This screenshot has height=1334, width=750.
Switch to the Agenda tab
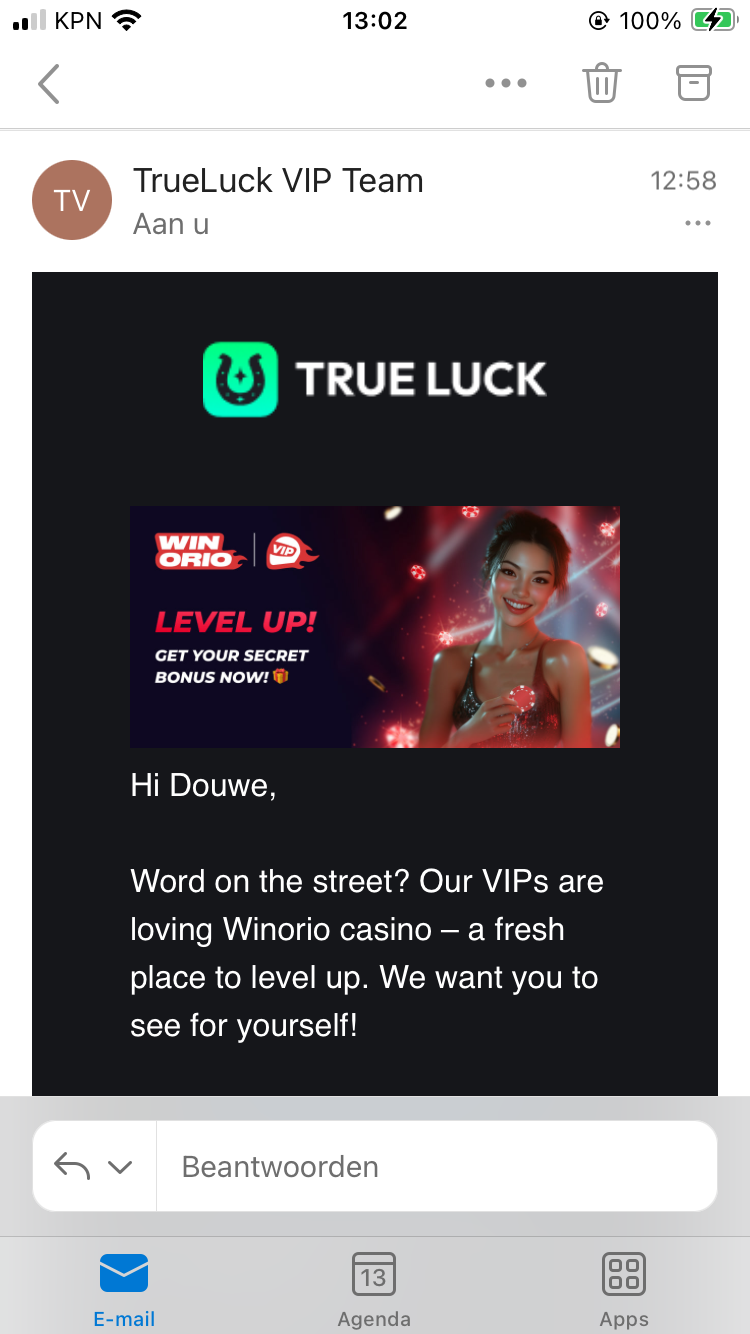374,1289
